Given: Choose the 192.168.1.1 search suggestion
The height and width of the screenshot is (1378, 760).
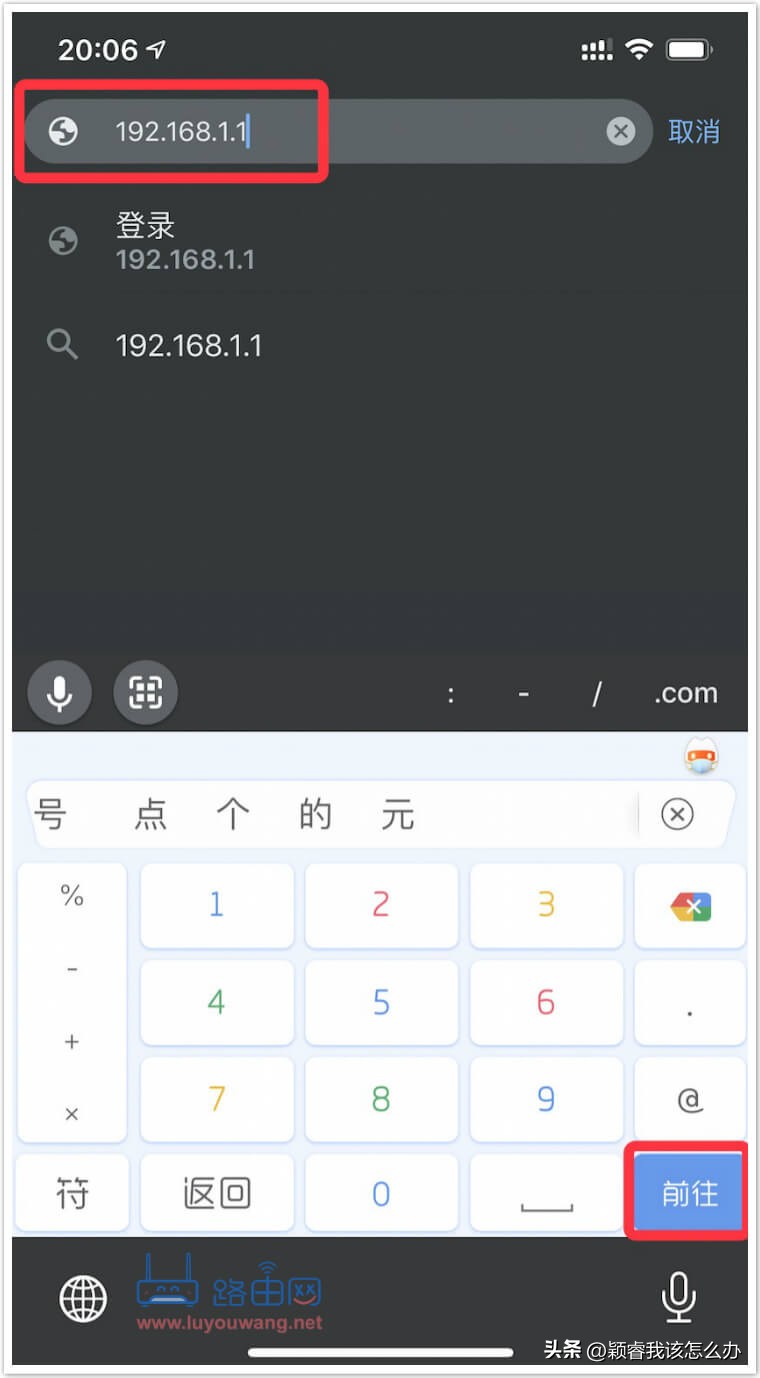Looking at the screenshot, I should (190, 344).
